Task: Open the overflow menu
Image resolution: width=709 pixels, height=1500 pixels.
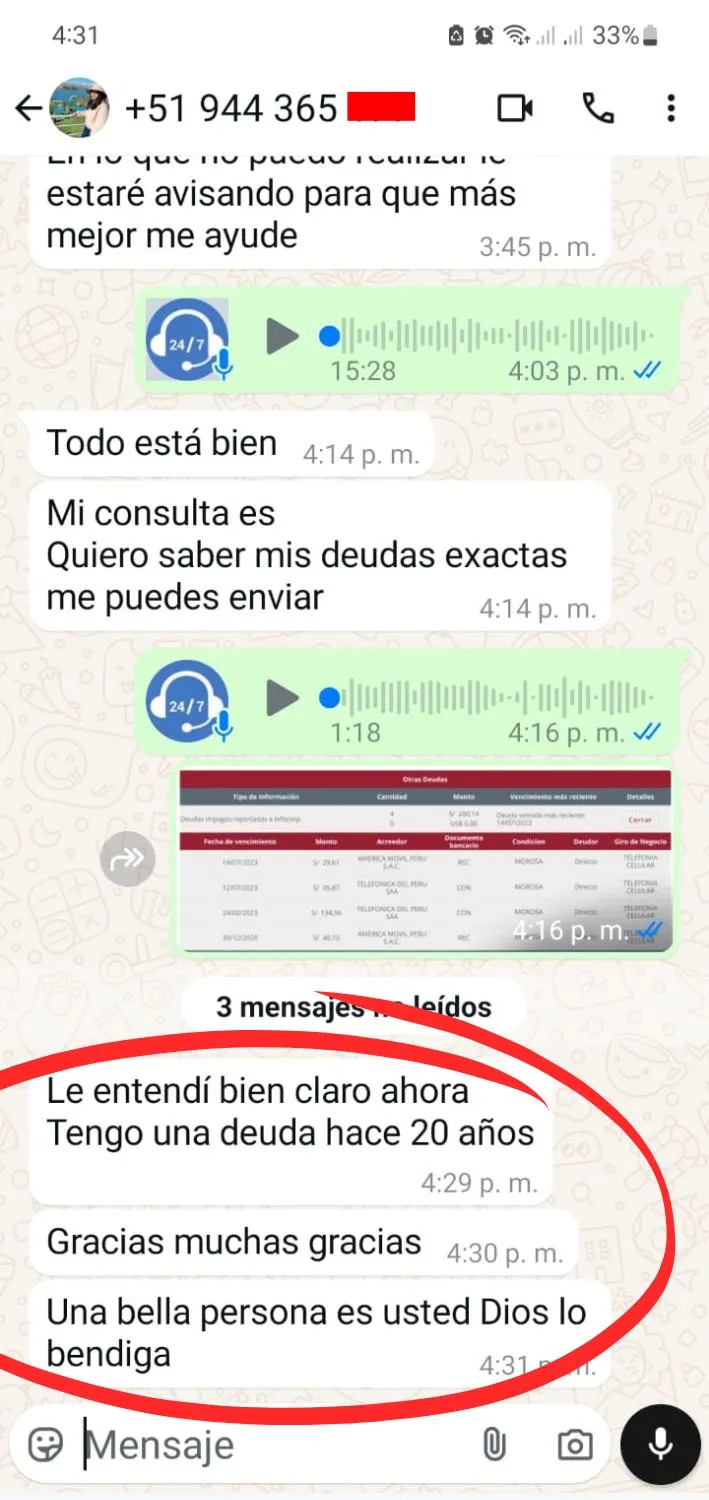Action: point(671,108)
